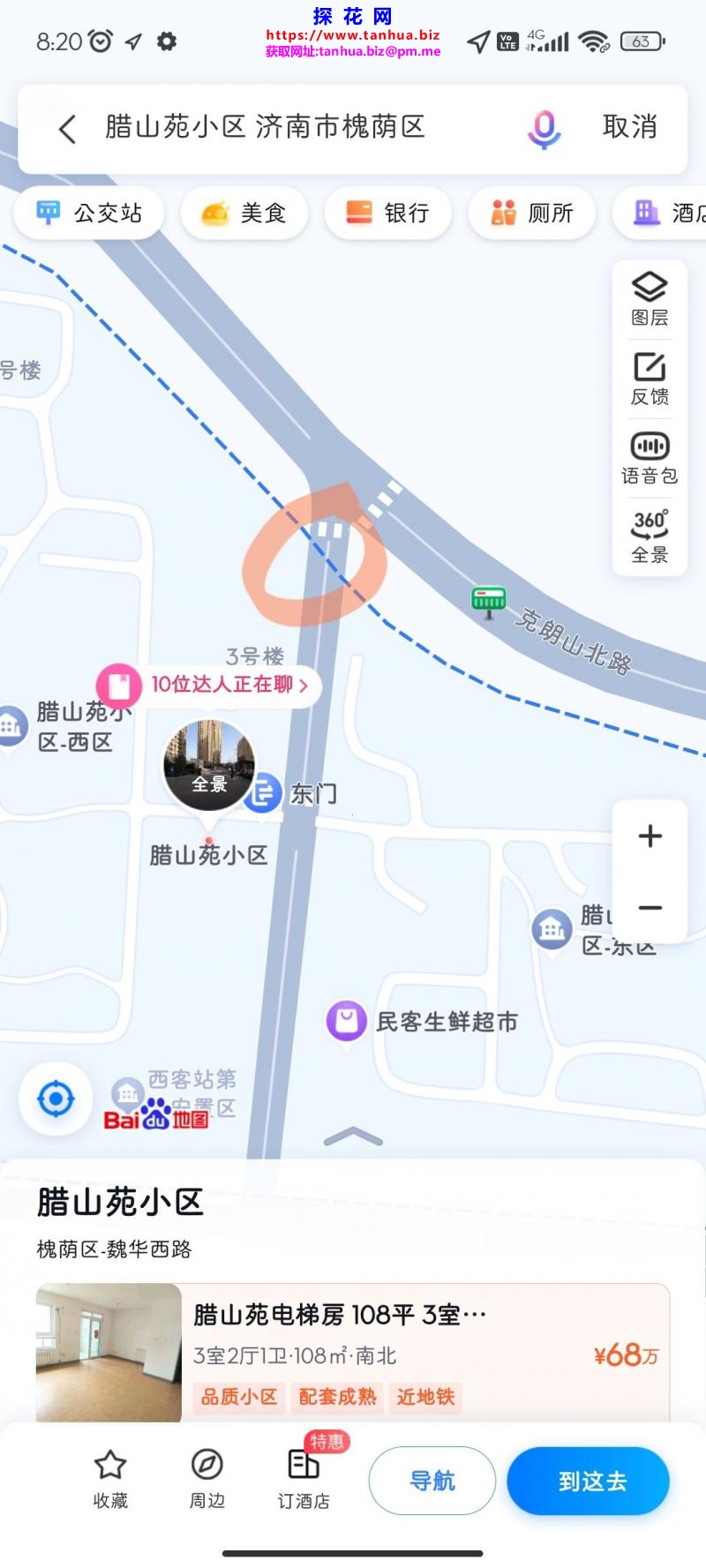This screenshot has width=706, height=1568.
Task: Select the 厕所 chip
Action: (532, 213)
